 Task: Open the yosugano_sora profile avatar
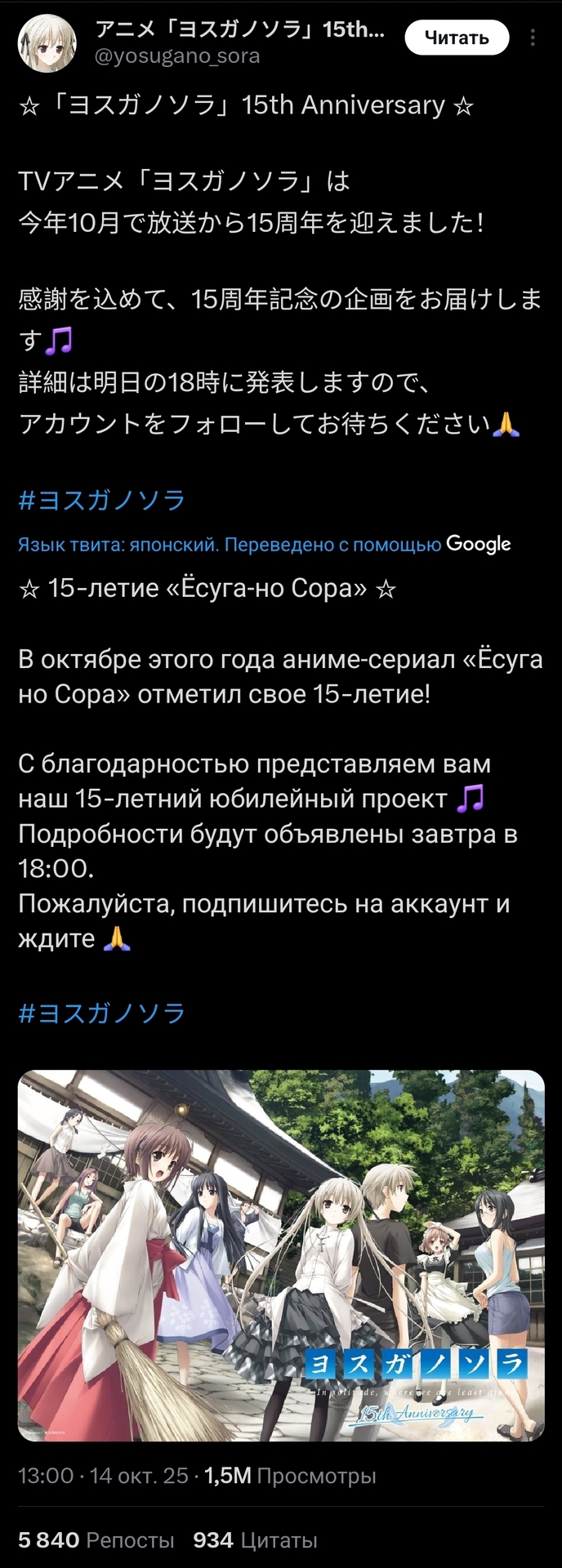point(47,42)
